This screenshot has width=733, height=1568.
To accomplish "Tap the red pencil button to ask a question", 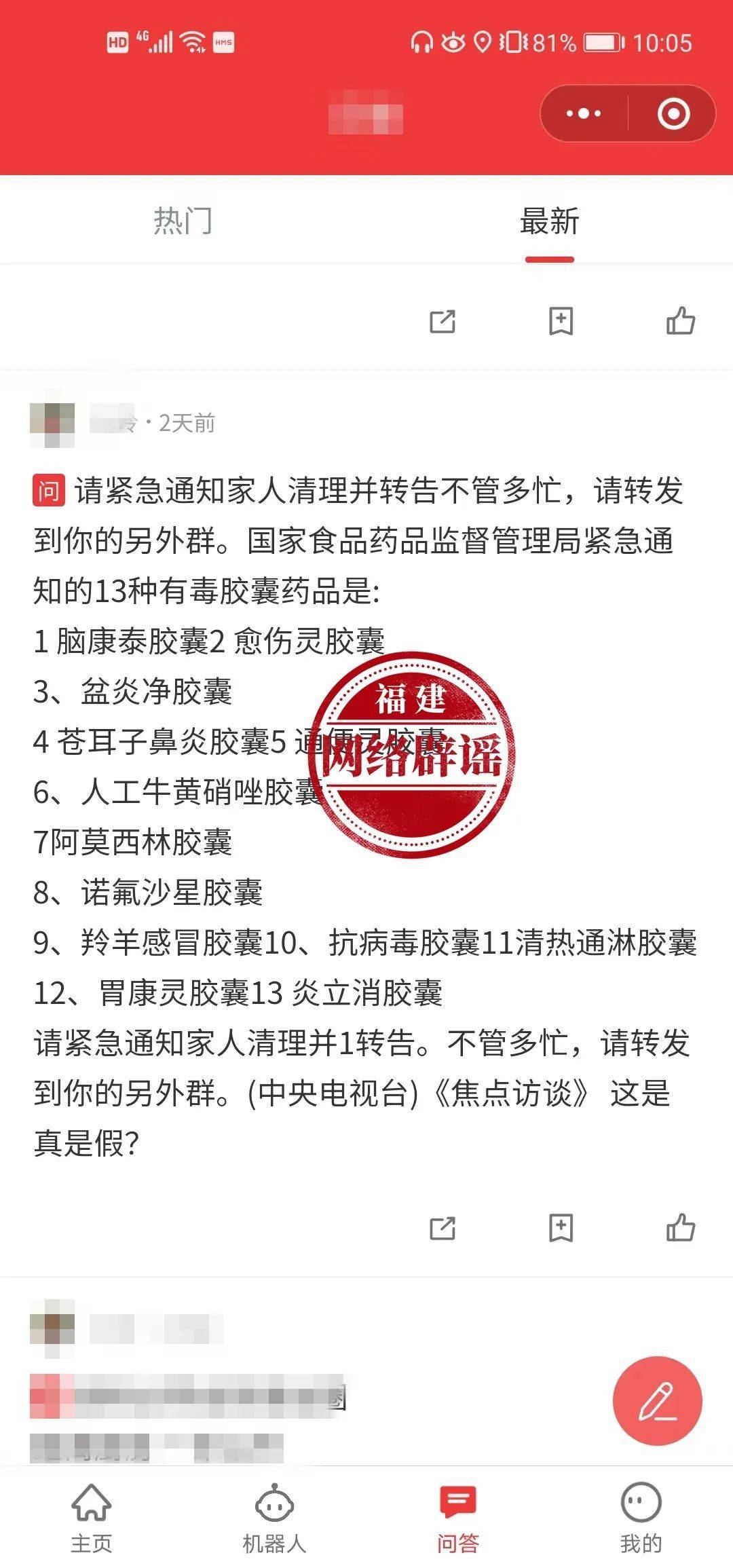I will 657,1401.
